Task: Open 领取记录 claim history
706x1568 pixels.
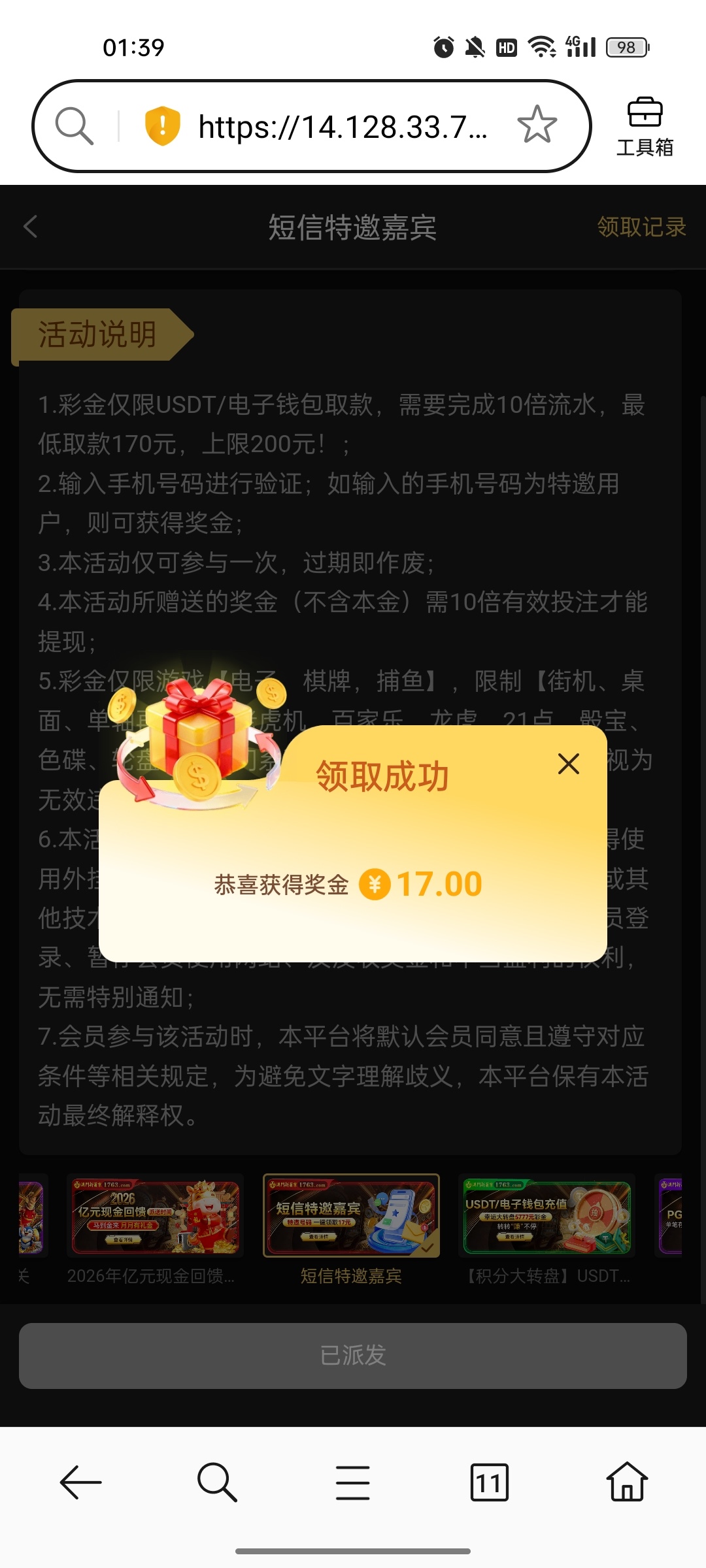Action: pos(641,227)
